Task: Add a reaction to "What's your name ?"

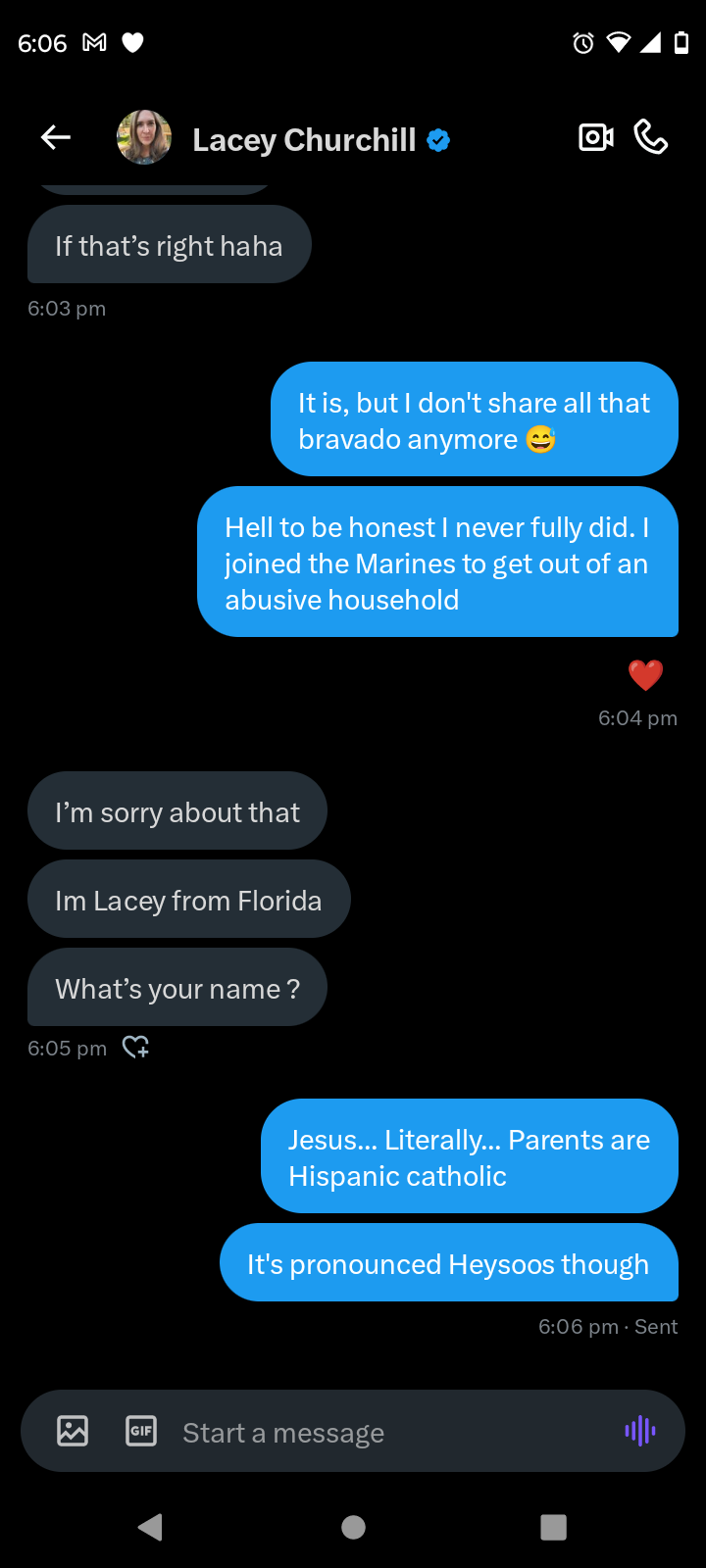Action: [135, 1048]
